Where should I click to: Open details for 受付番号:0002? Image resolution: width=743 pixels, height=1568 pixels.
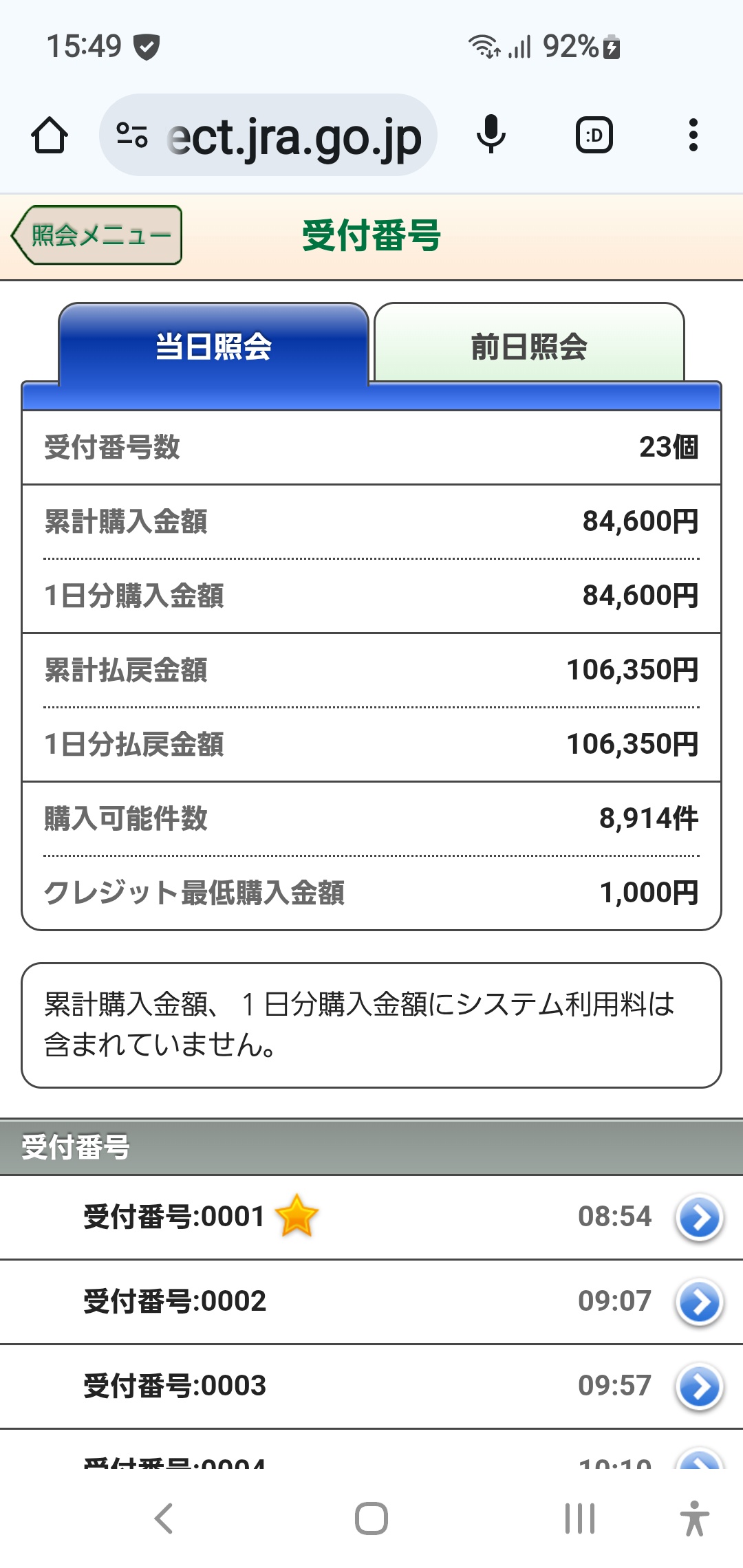pos(699,1302)
